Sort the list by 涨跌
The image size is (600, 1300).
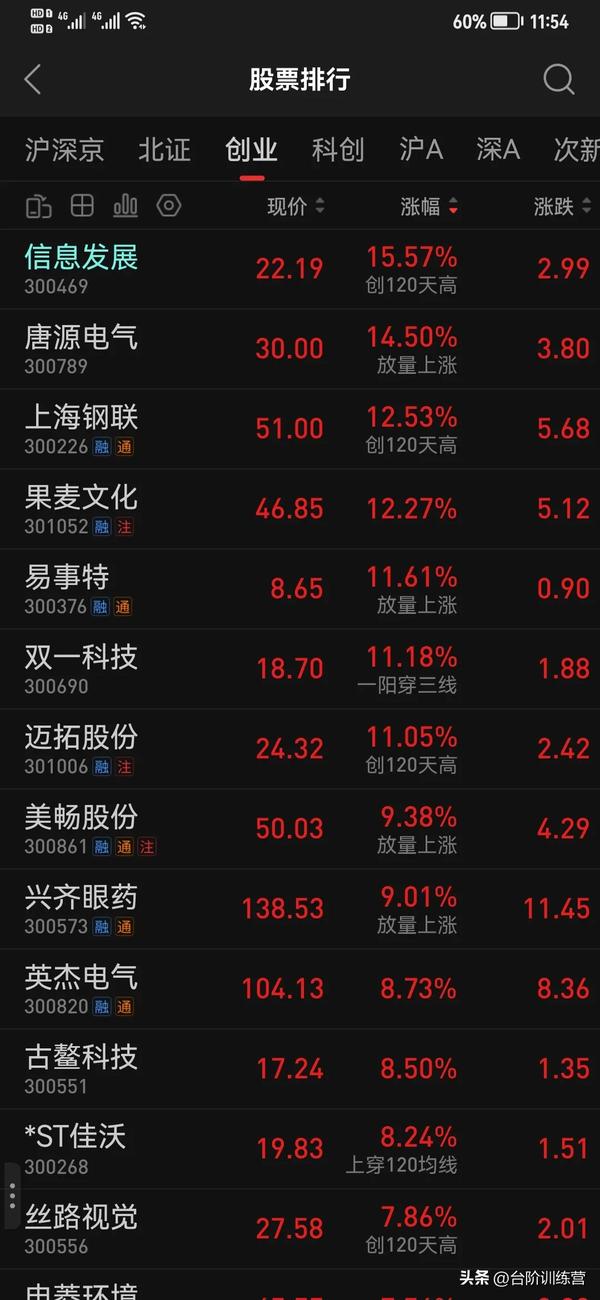click(x=562, y=207)
